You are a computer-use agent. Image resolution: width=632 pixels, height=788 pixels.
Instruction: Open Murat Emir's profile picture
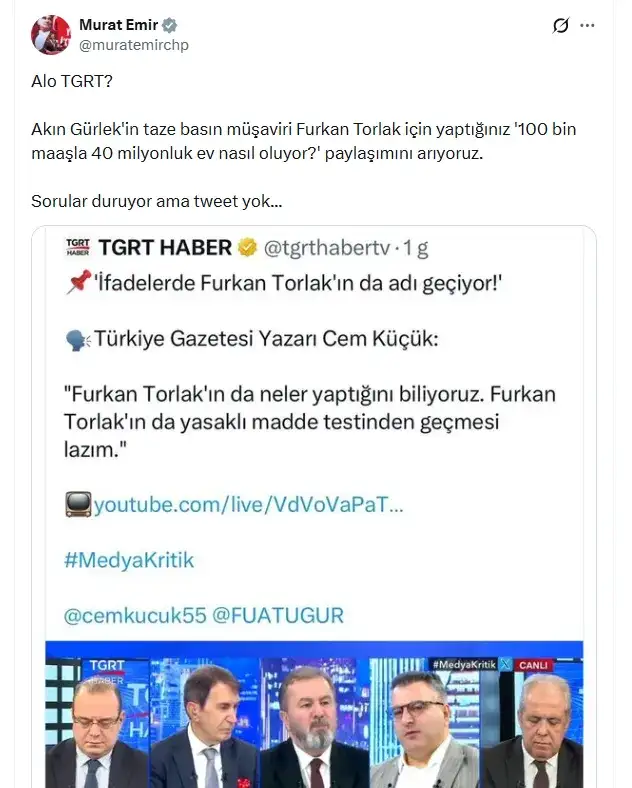click(50, 34)
